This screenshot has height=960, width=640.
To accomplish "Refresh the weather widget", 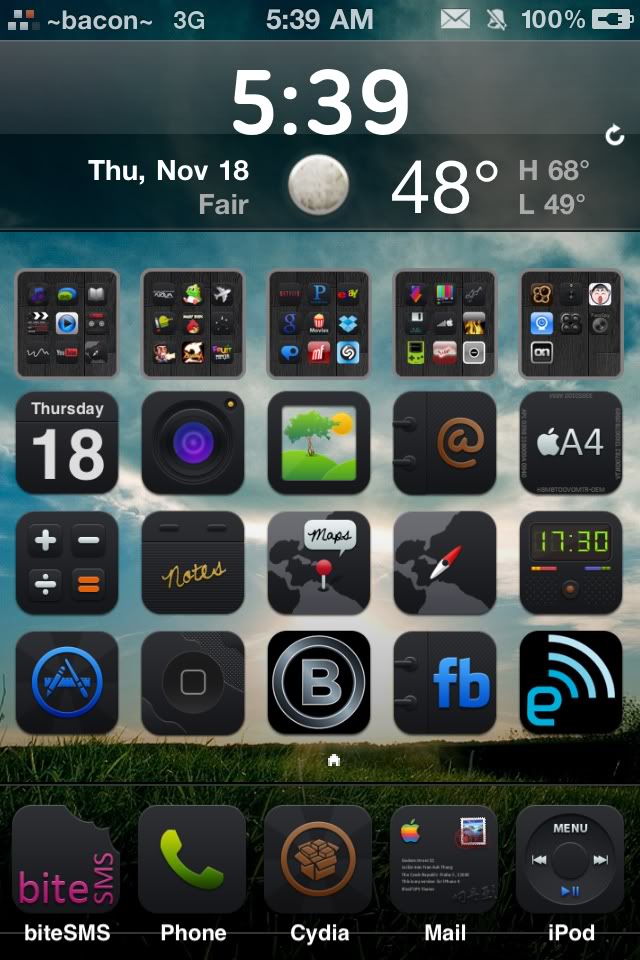I will tap(615, 135).
